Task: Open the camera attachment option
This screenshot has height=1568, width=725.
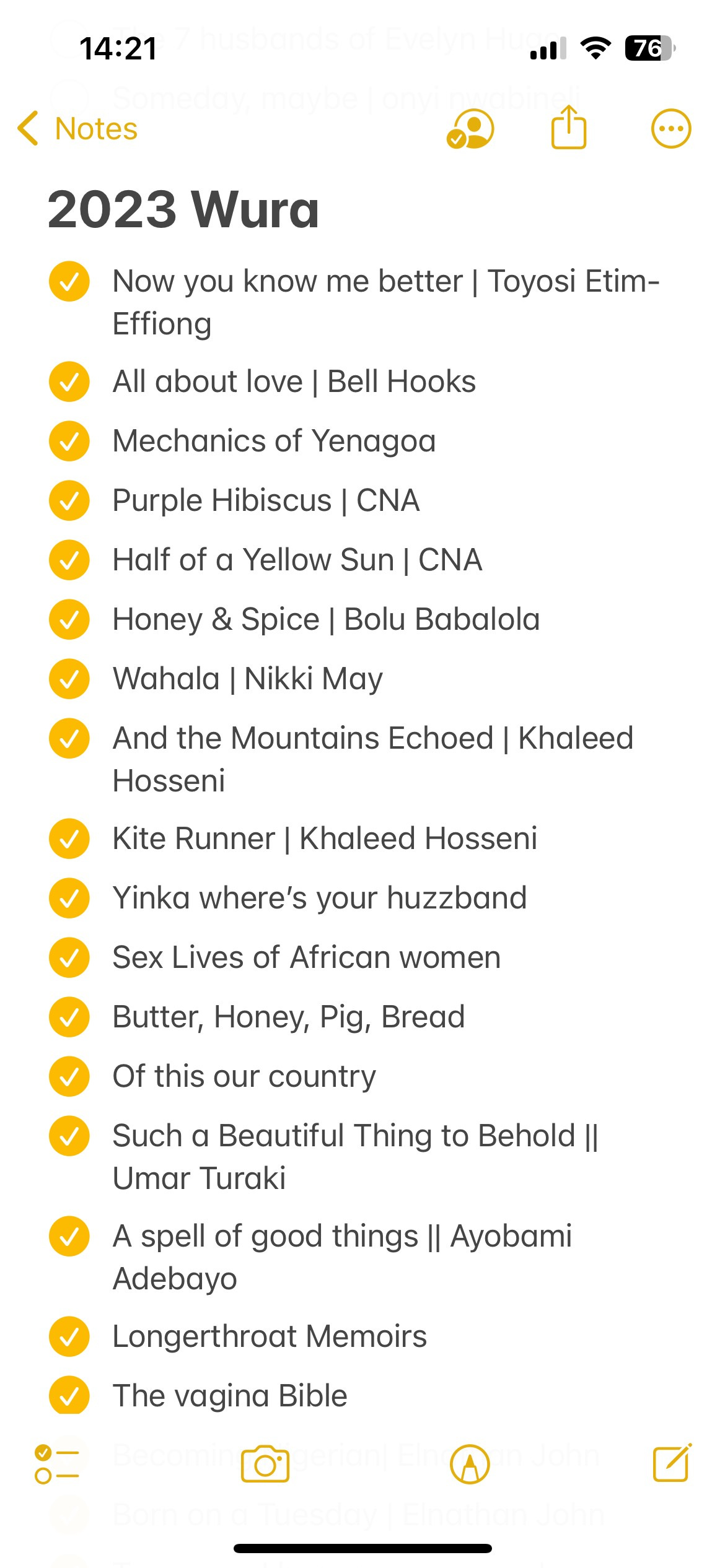Action: 265,1464
